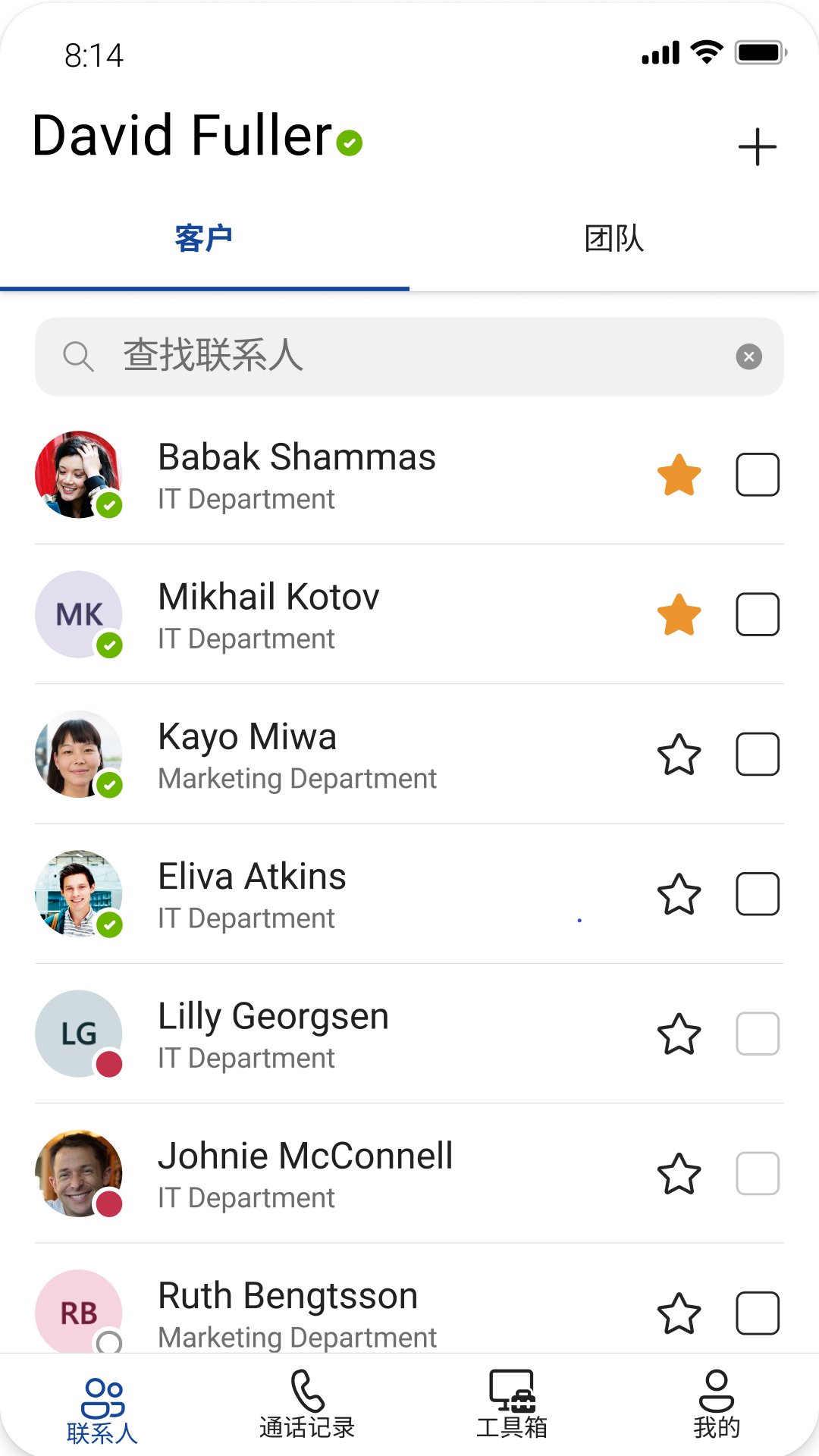Switch to the 团队 tab
Image resolution: width=819 pixels, height=1456 pixels.
tap(613, 238)
